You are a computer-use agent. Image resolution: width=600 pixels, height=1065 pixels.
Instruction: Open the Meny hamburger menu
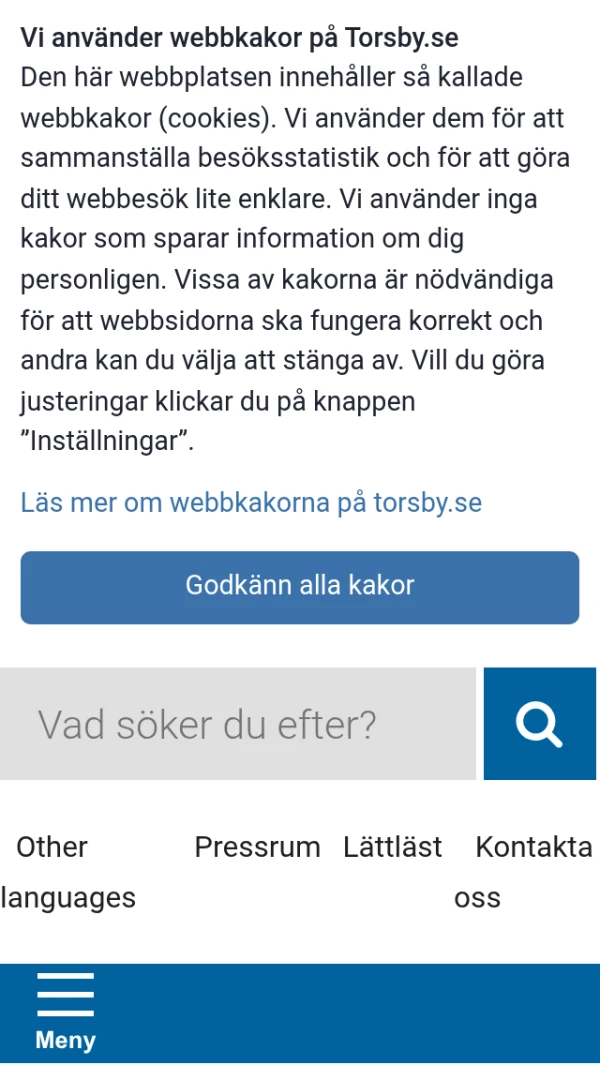pos(66,1012)
